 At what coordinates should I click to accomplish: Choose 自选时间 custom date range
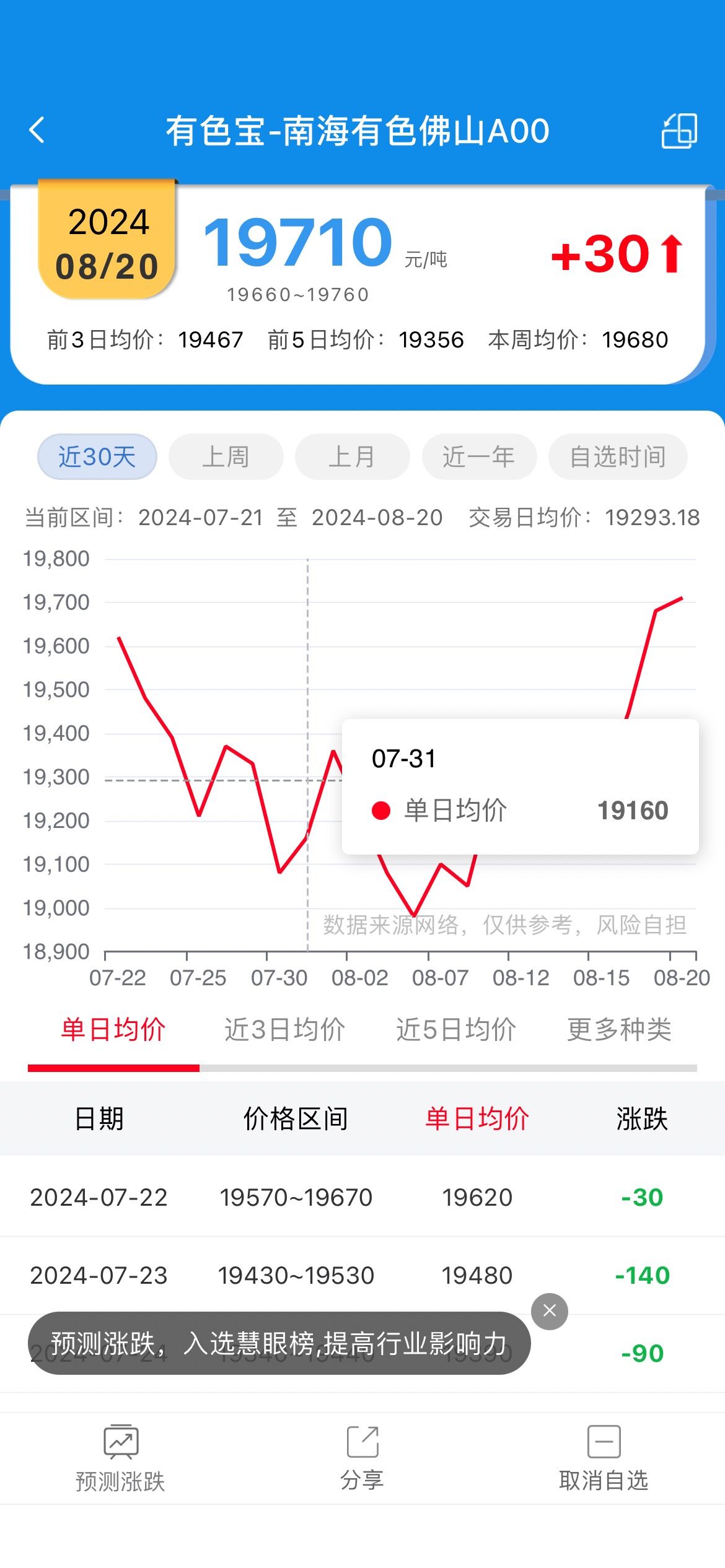618,457
